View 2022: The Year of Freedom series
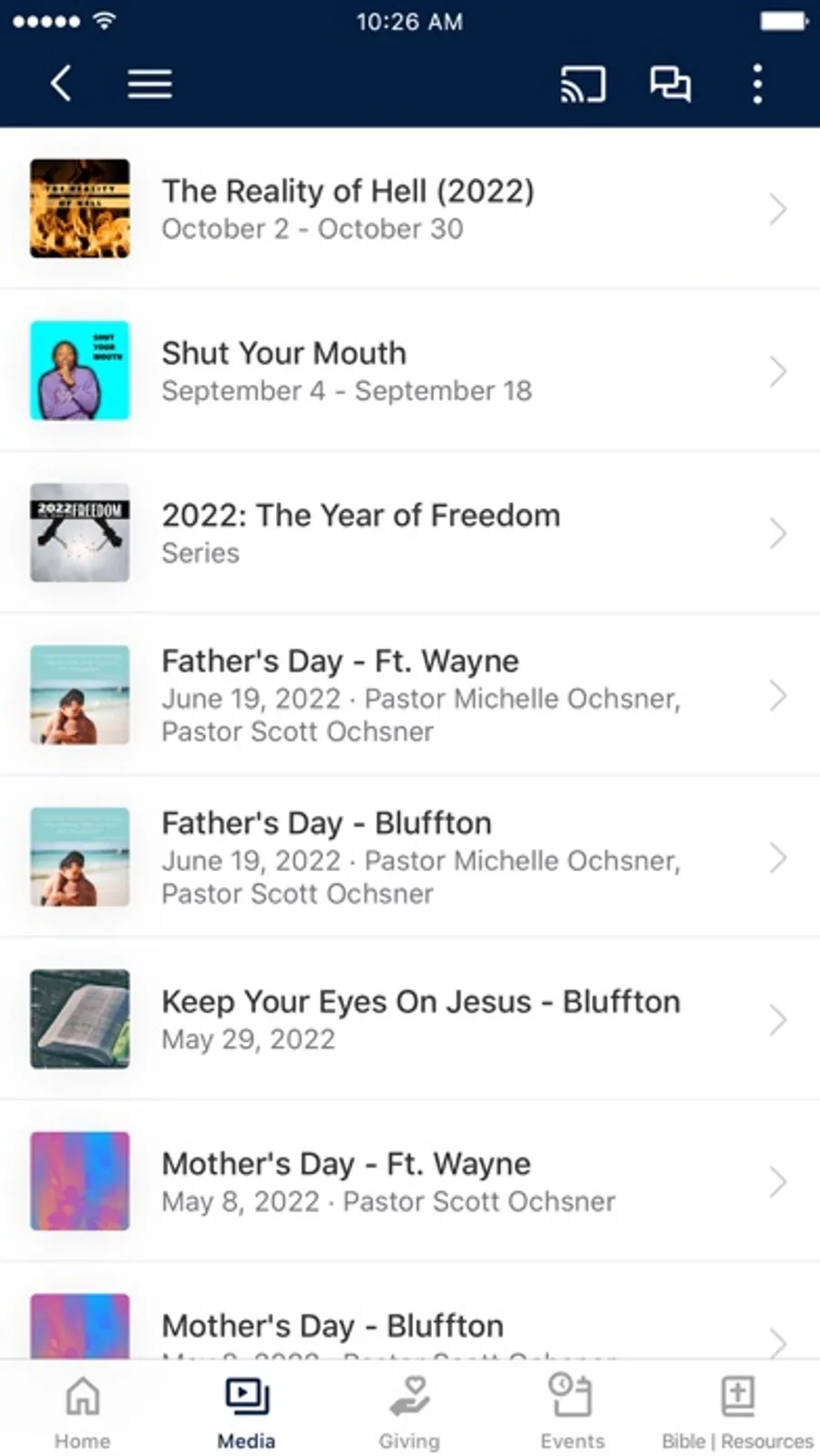Image resolution: width=820 pixels, height=1456 pixels. pyautogui.click(x=410, y=533)
